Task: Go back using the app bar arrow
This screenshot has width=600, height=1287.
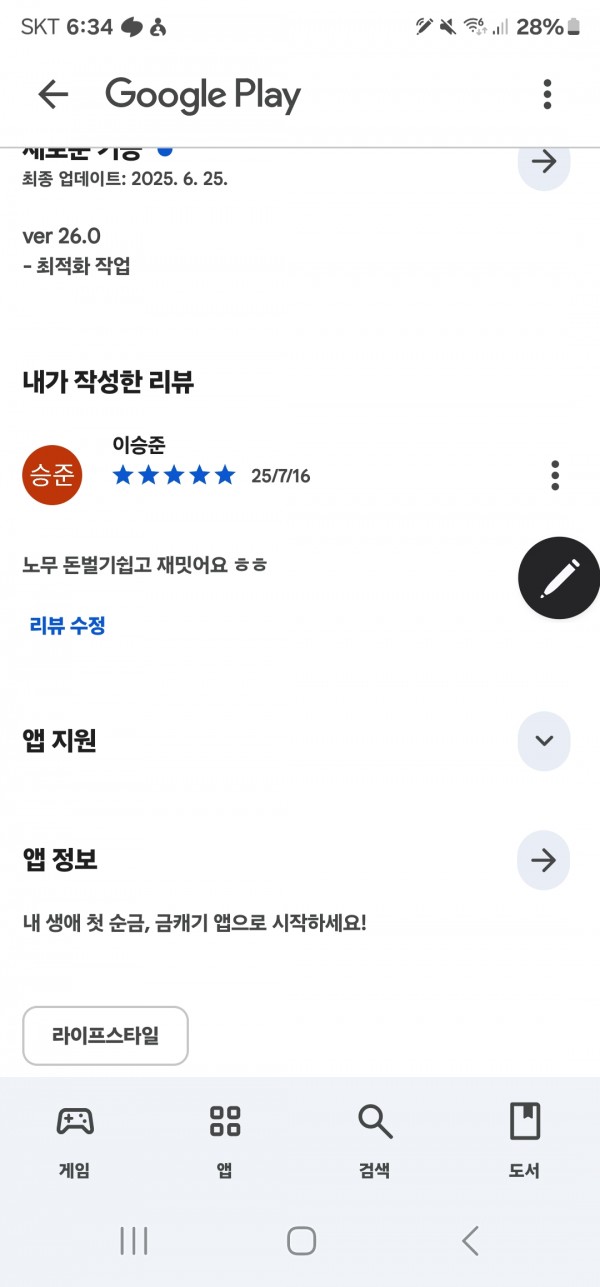Action: click(53, 95)
